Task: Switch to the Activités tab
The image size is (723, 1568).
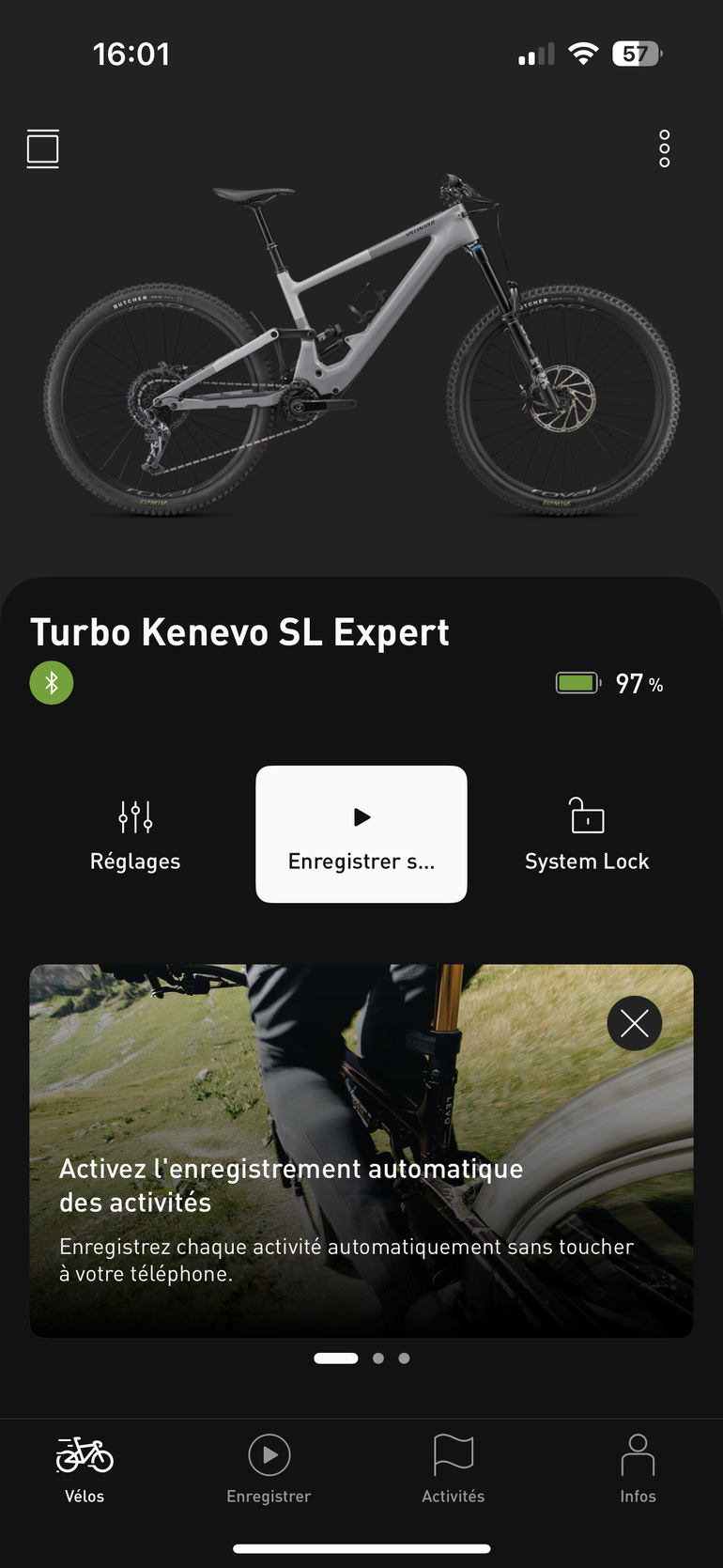Action: [x=453, y=1468]
